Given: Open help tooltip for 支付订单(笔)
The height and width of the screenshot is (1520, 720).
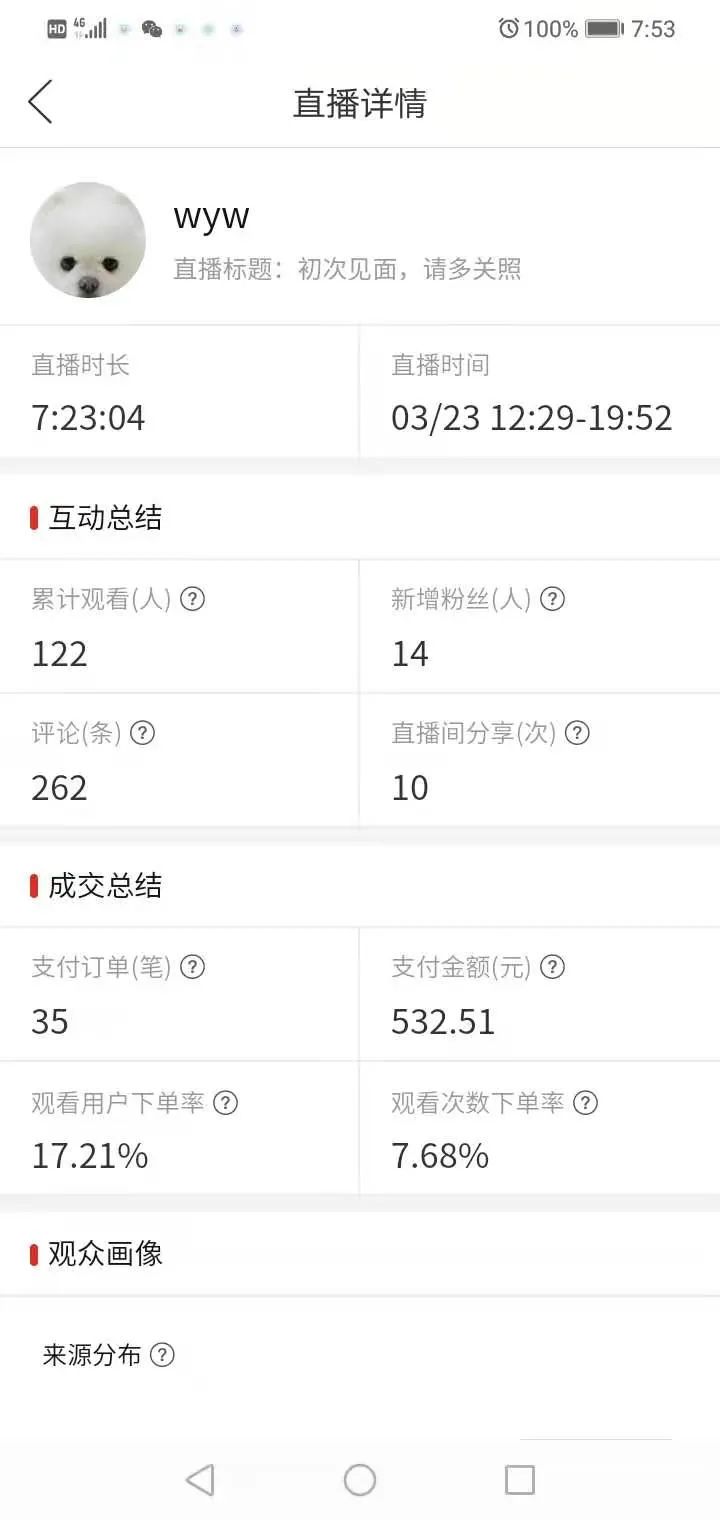Looking at the screenshot, I should tap(193, 967).
